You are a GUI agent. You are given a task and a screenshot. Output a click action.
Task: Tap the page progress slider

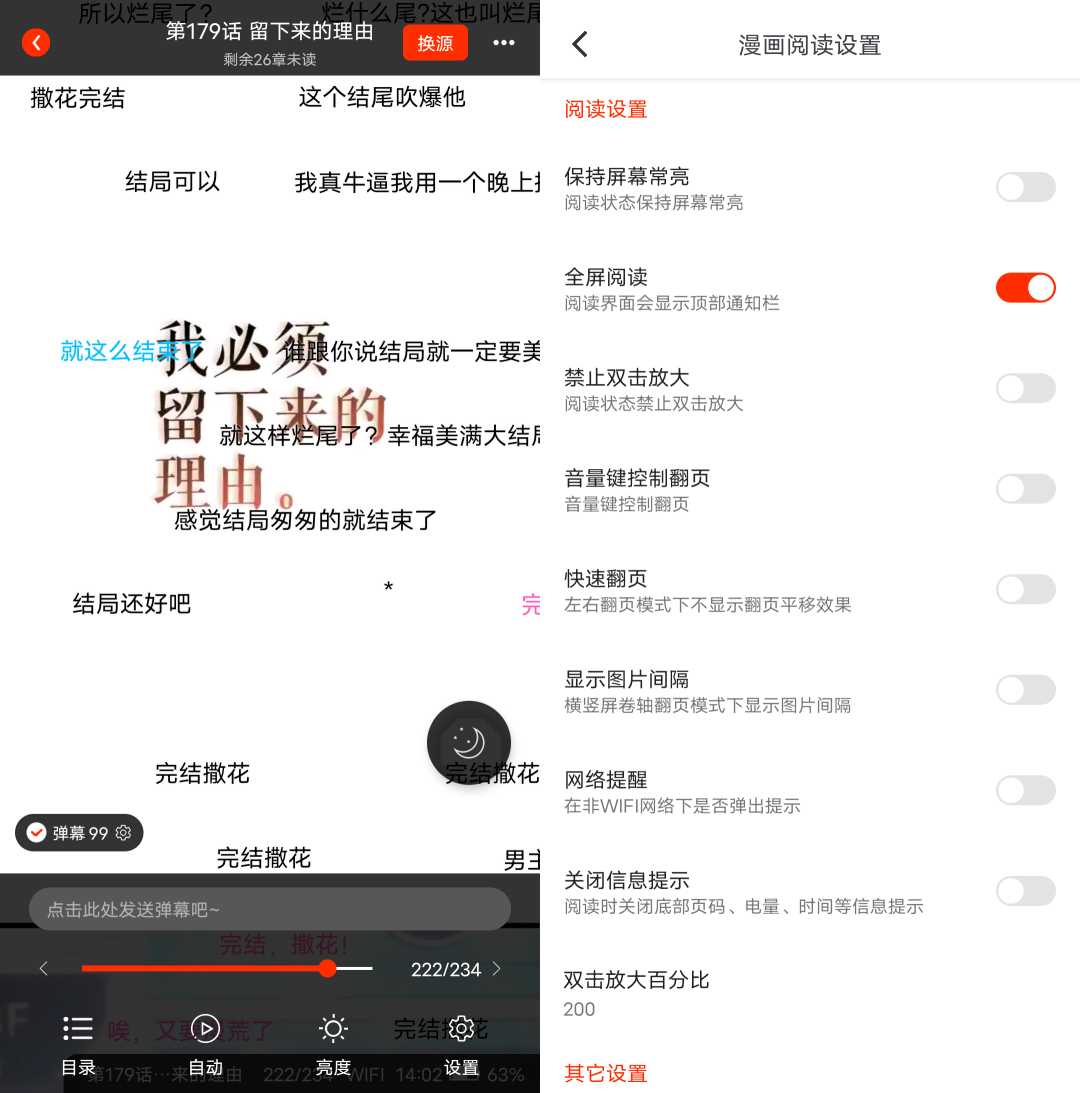(227, 968)
